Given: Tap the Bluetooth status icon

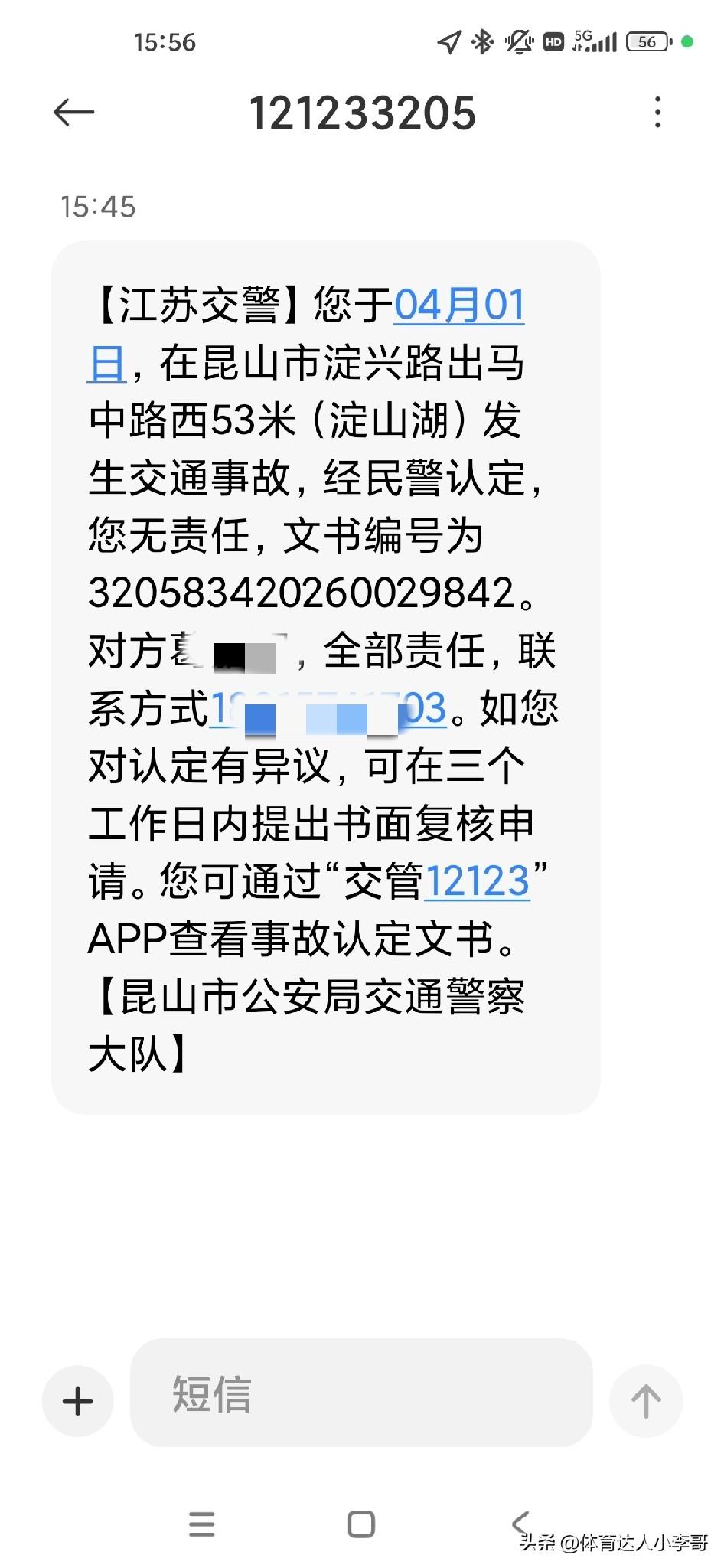Looking at the screenshot, I should 482,44.
